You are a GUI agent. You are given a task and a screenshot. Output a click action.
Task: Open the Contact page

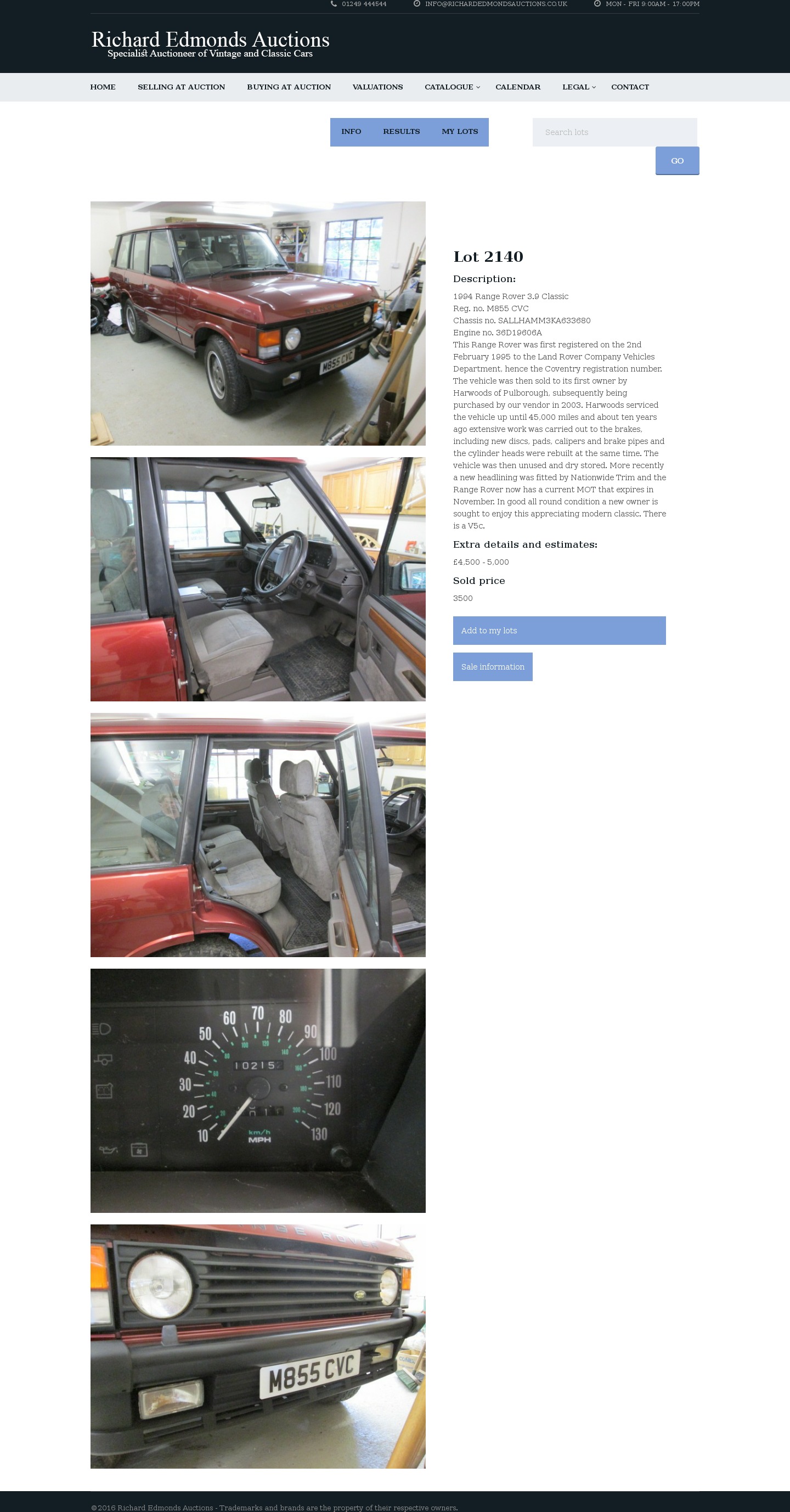[x=630, y=87]
